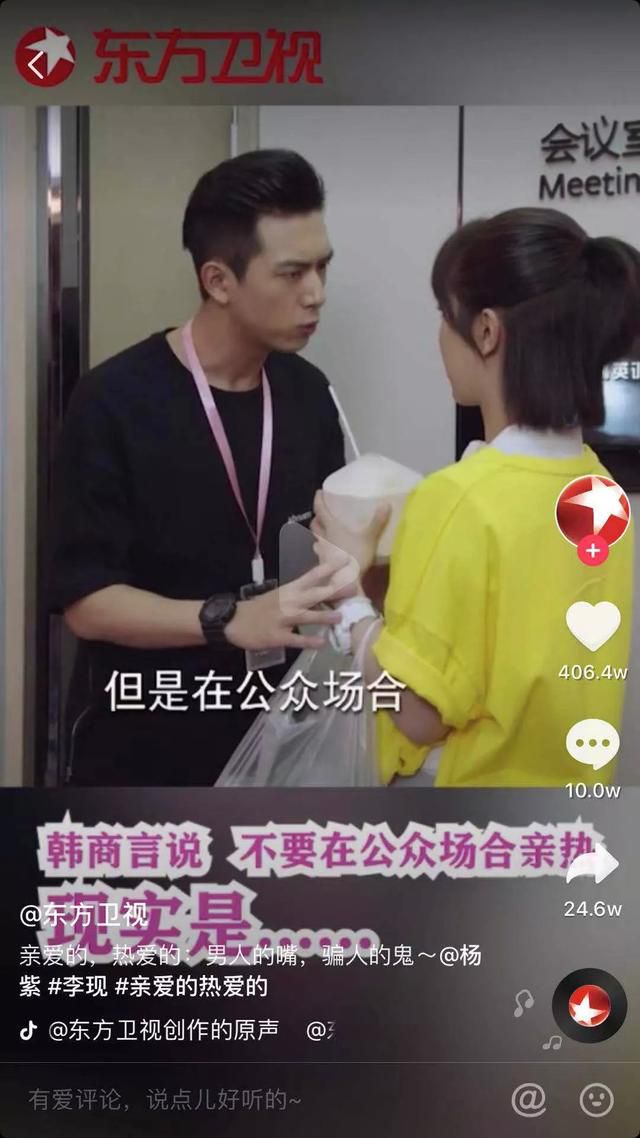The height and width of the screenshot is (1138, 640).
Task: Open the spinning music disc
Action: [588, 1005]
